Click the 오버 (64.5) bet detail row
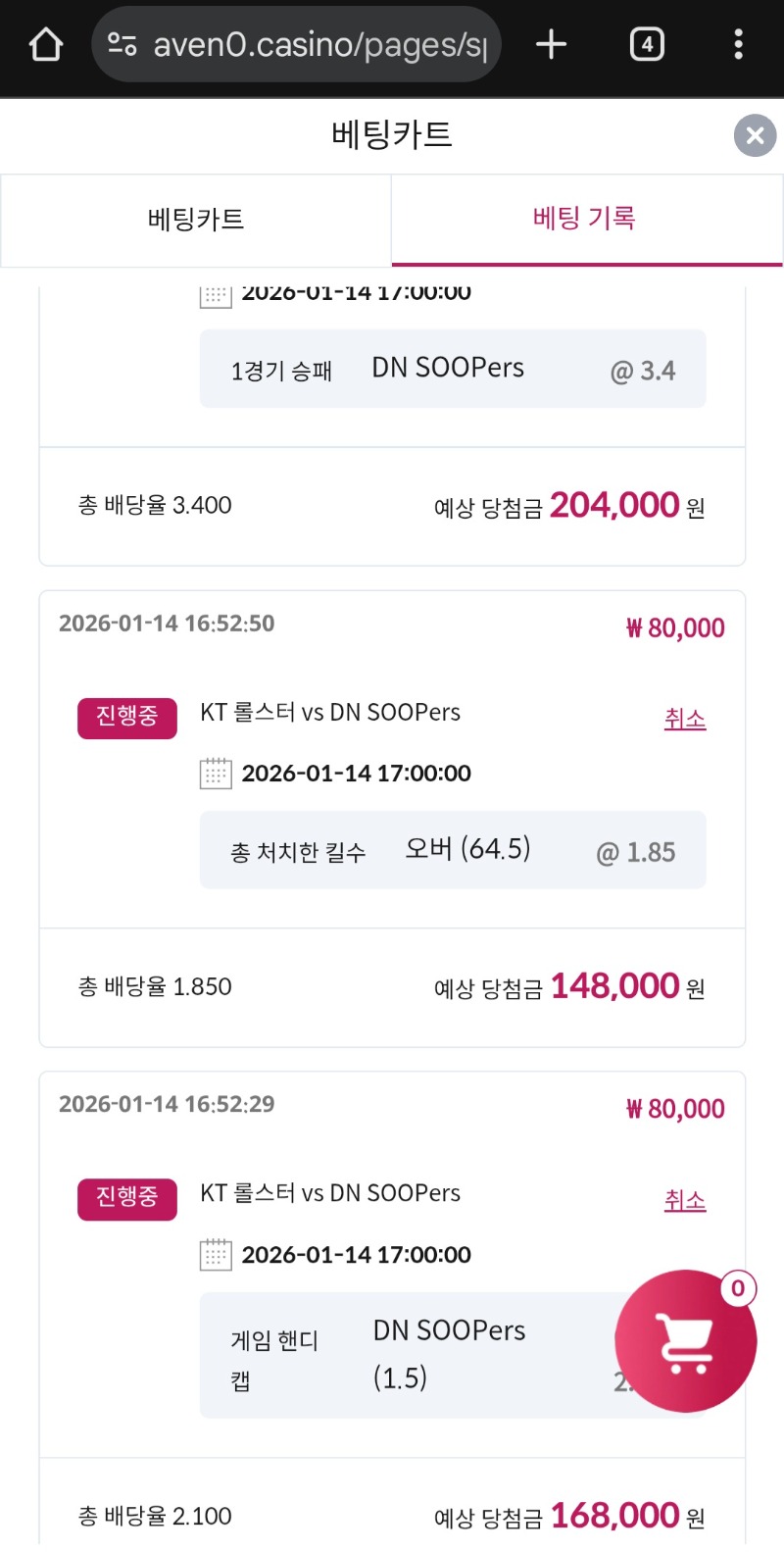Screen dimensions: 784x1552 pyautogui.click(x=452, y=849)
